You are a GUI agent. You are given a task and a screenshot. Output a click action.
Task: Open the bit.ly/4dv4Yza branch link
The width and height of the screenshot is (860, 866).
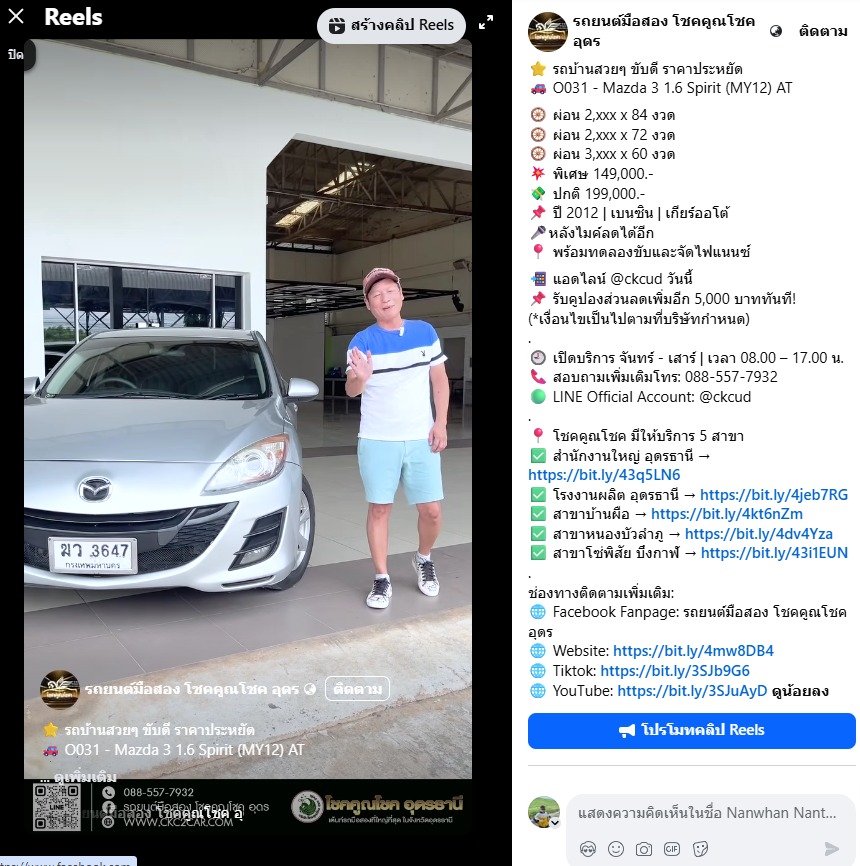(758, 534)
